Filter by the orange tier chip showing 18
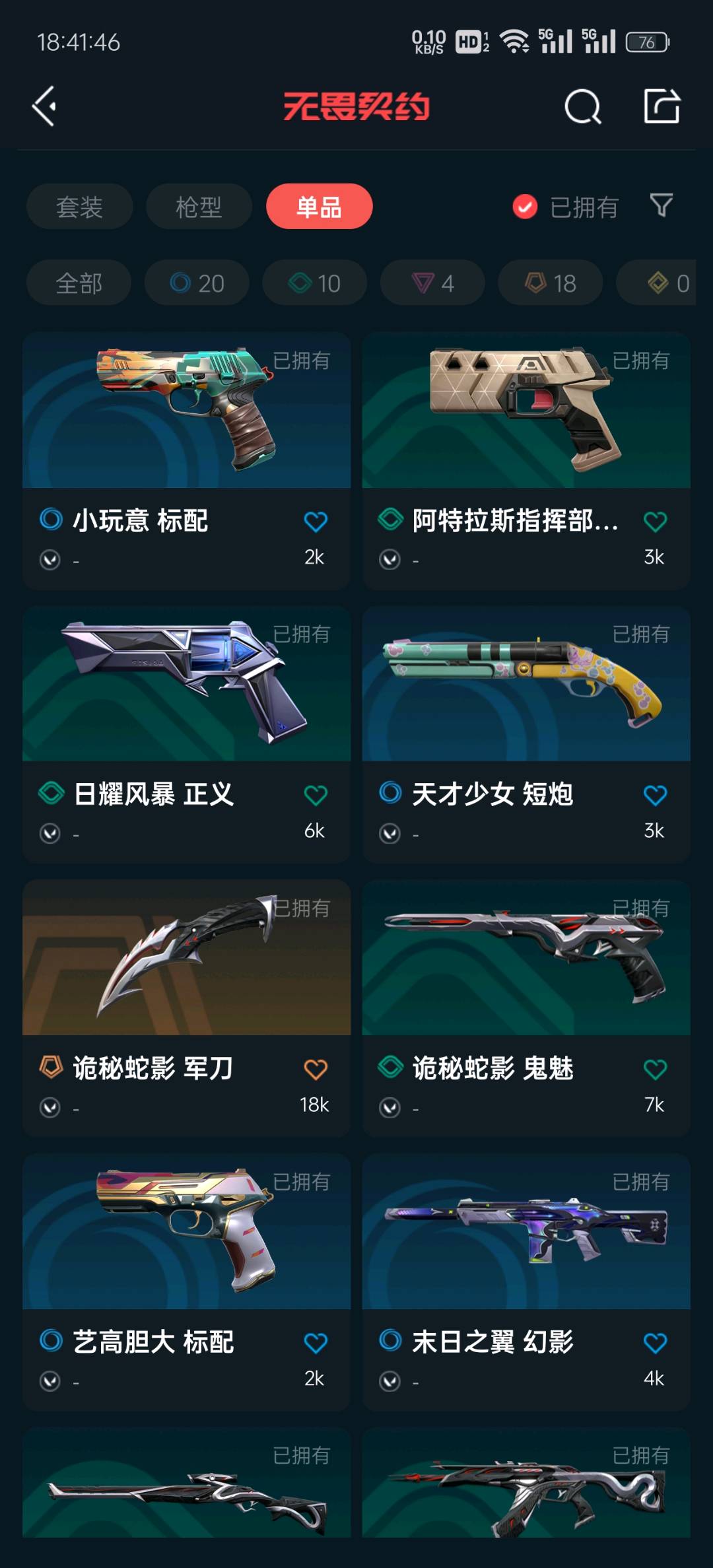 point(550,283)
